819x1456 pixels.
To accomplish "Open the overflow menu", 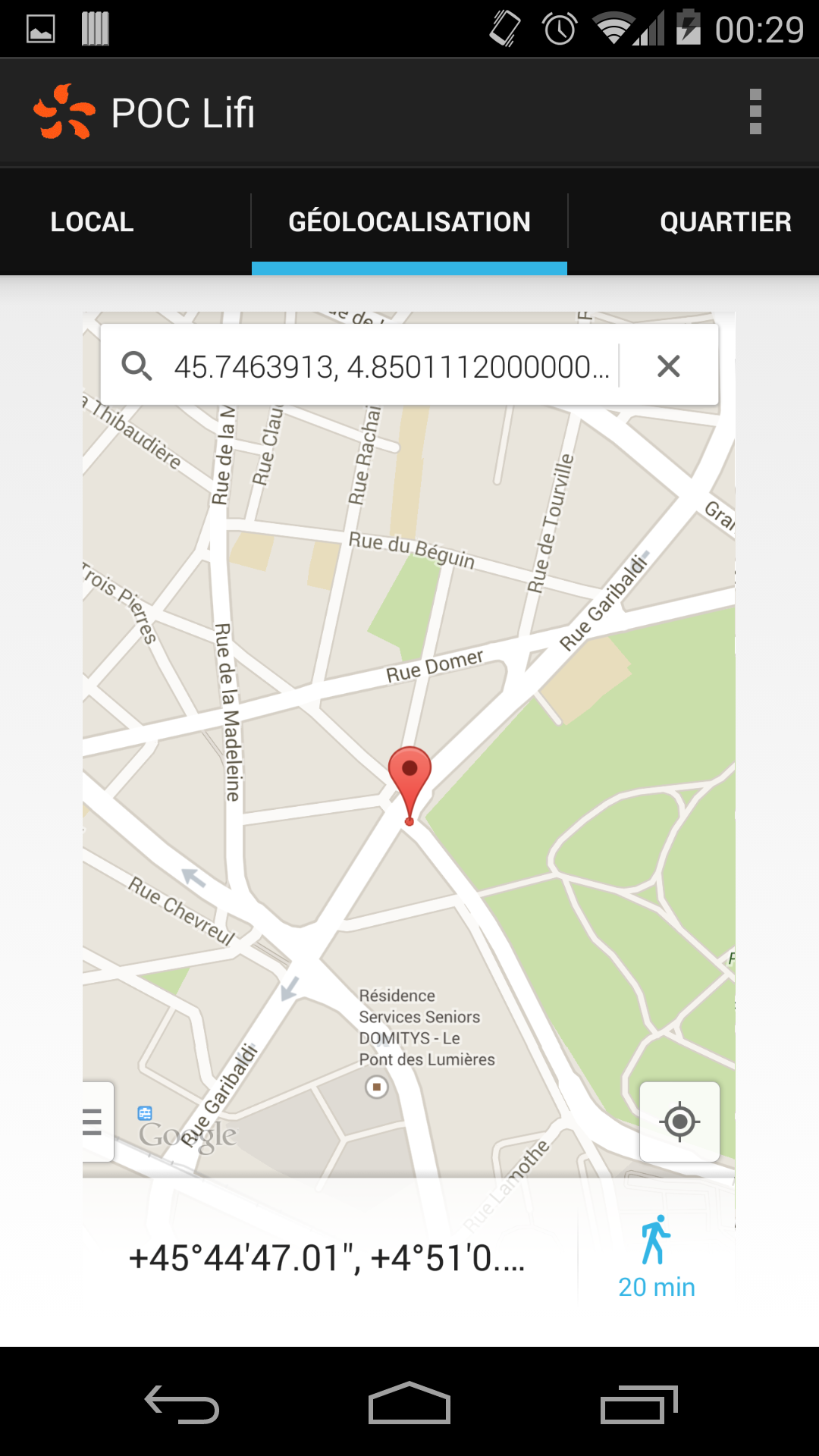I will [755, 112].
